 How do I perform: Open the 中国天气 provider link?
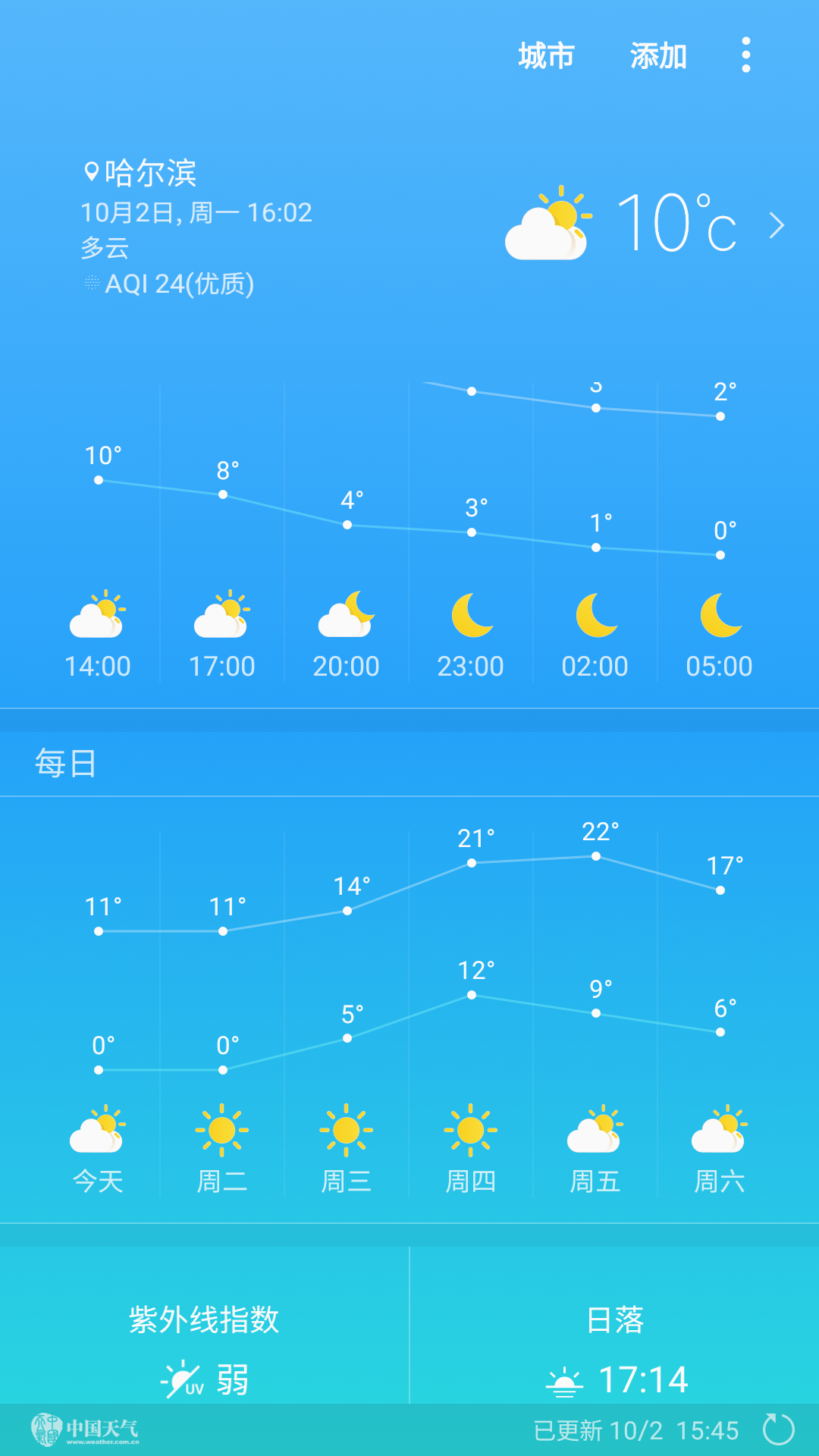tap(85, 1429)
